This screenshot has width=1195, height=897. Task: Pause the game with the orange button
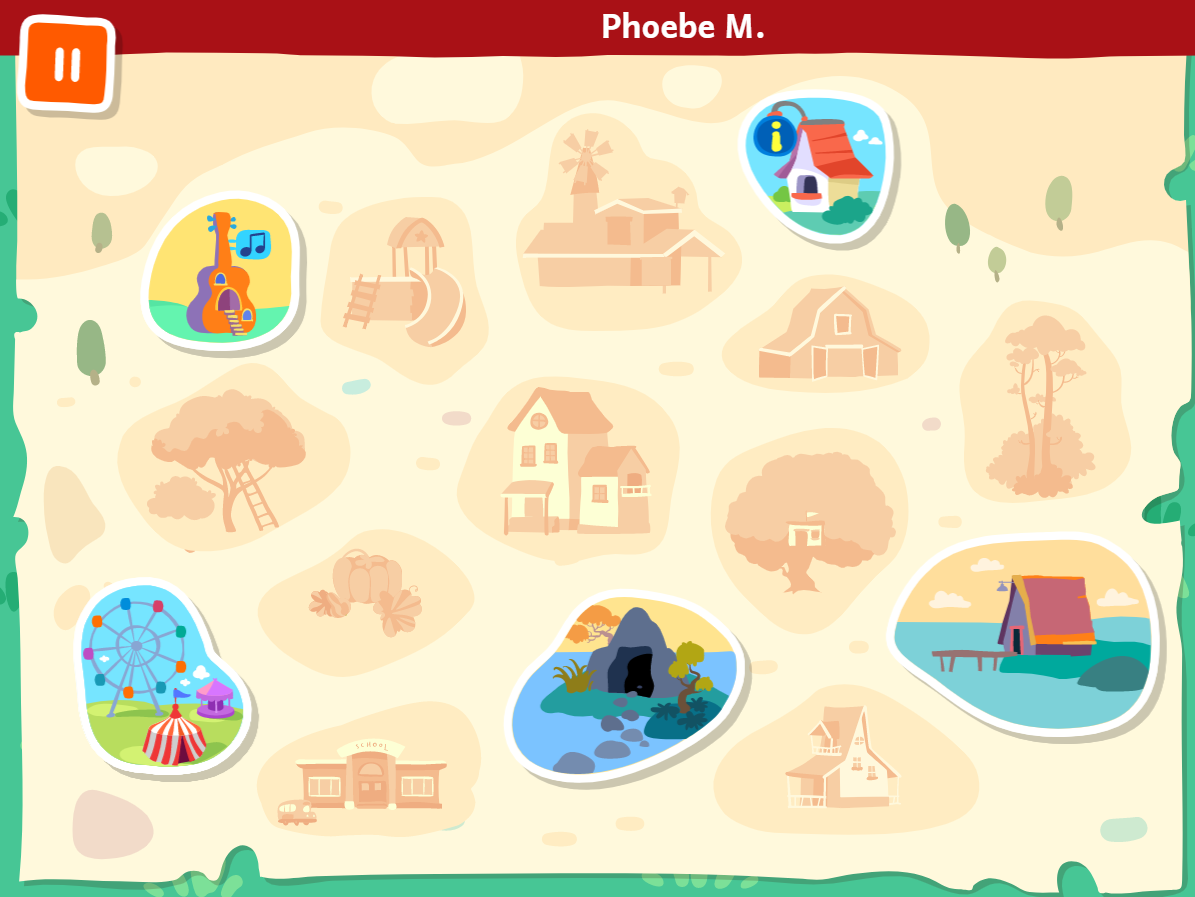tap(66, 63)
